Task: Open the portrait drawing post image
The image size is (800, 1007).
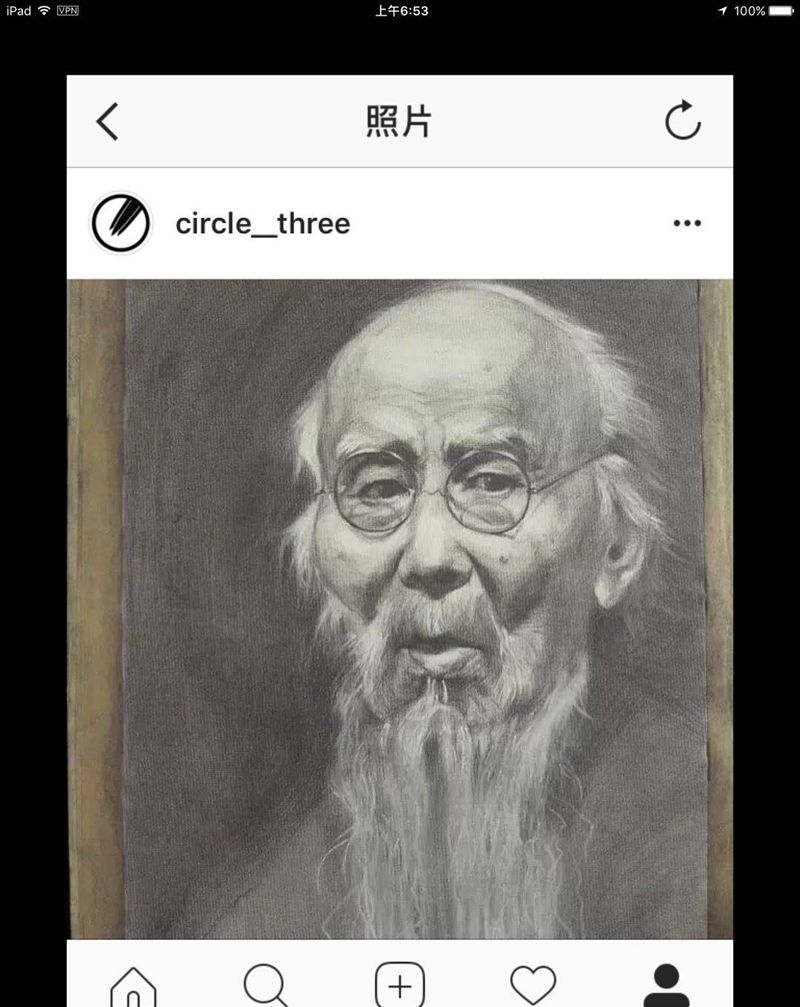Action: (400, 608)
